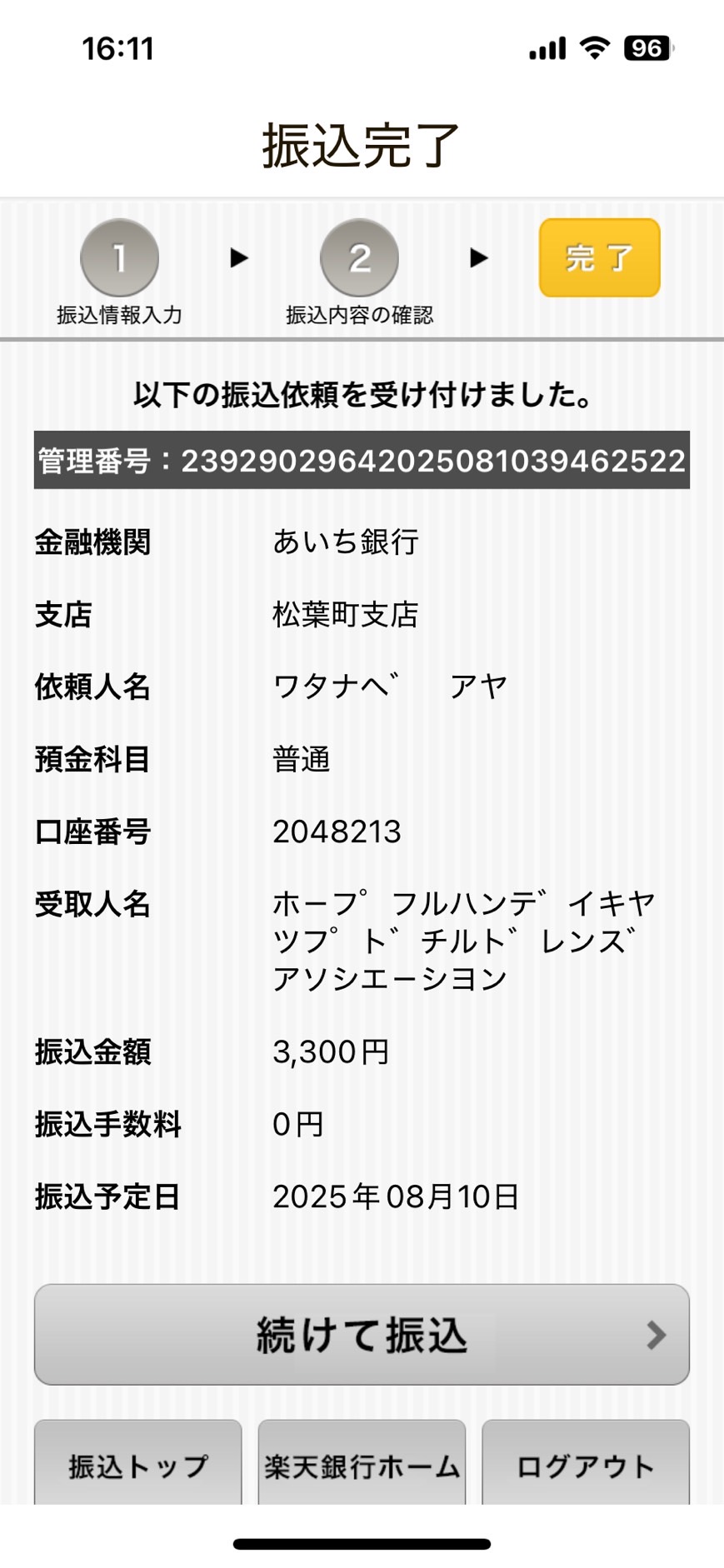724x1568 pixels.
Task: Tap 続けて振込 to make another transfer
Action: point(362,1334)
